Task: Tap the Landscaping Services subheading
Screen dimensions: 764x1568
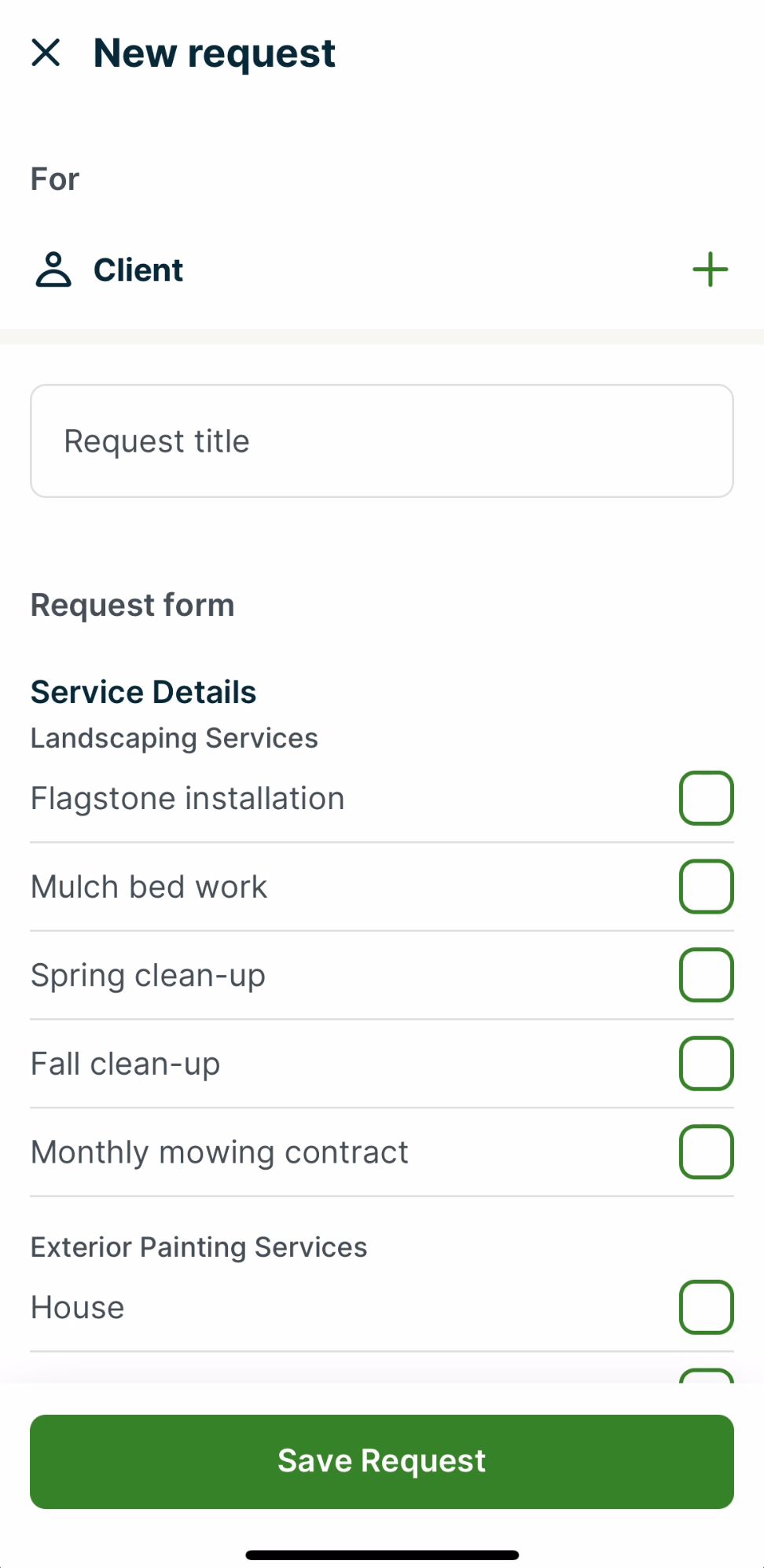Action: (x=174, y=738)
